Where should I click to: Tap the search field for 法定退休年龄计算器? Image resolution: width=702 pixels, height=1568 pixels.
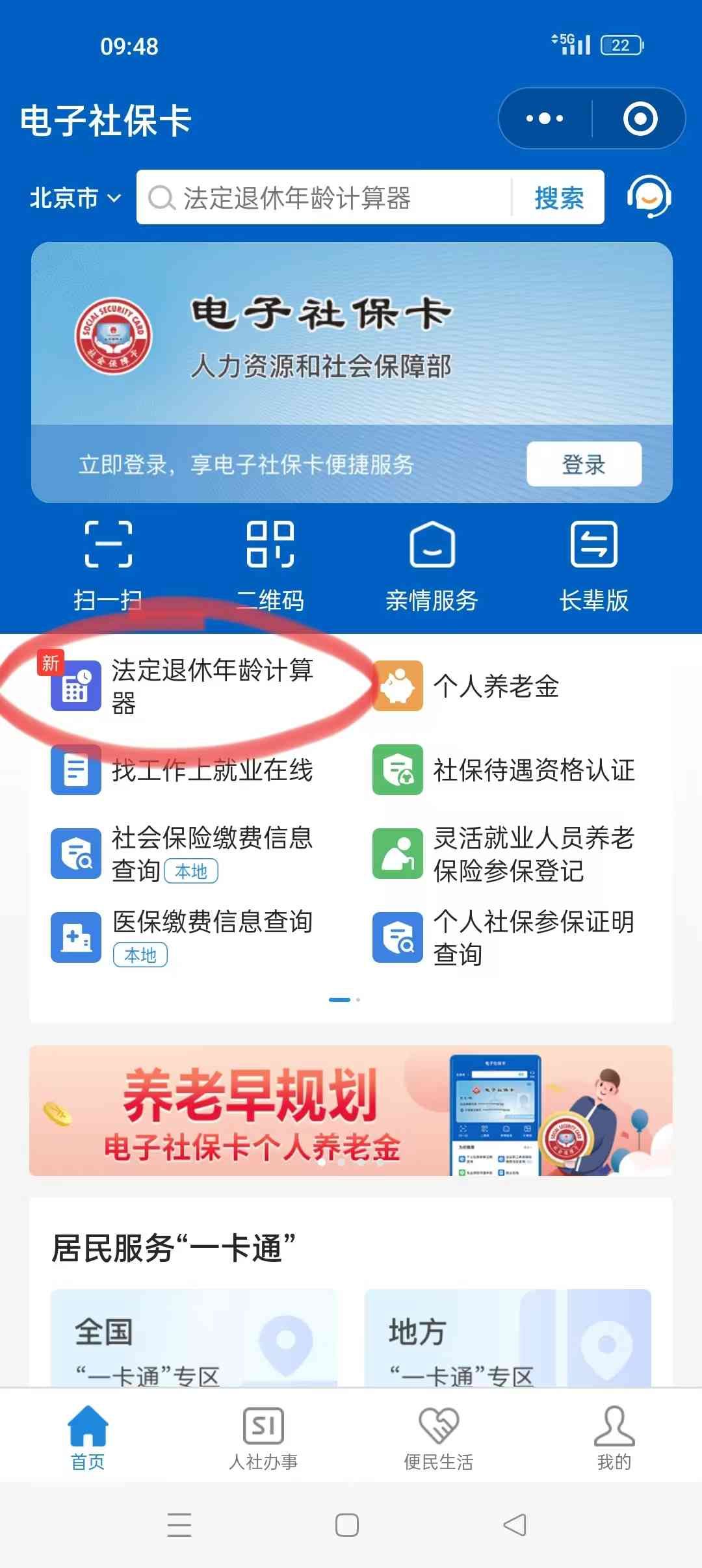(x=325, y=198)
